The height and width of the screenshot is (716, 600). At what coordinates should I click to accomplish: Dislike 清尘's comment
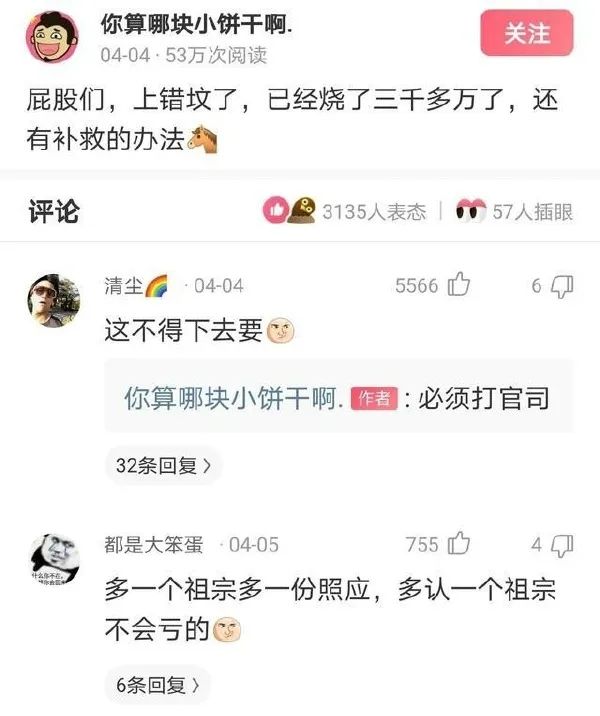pos(563,286)
